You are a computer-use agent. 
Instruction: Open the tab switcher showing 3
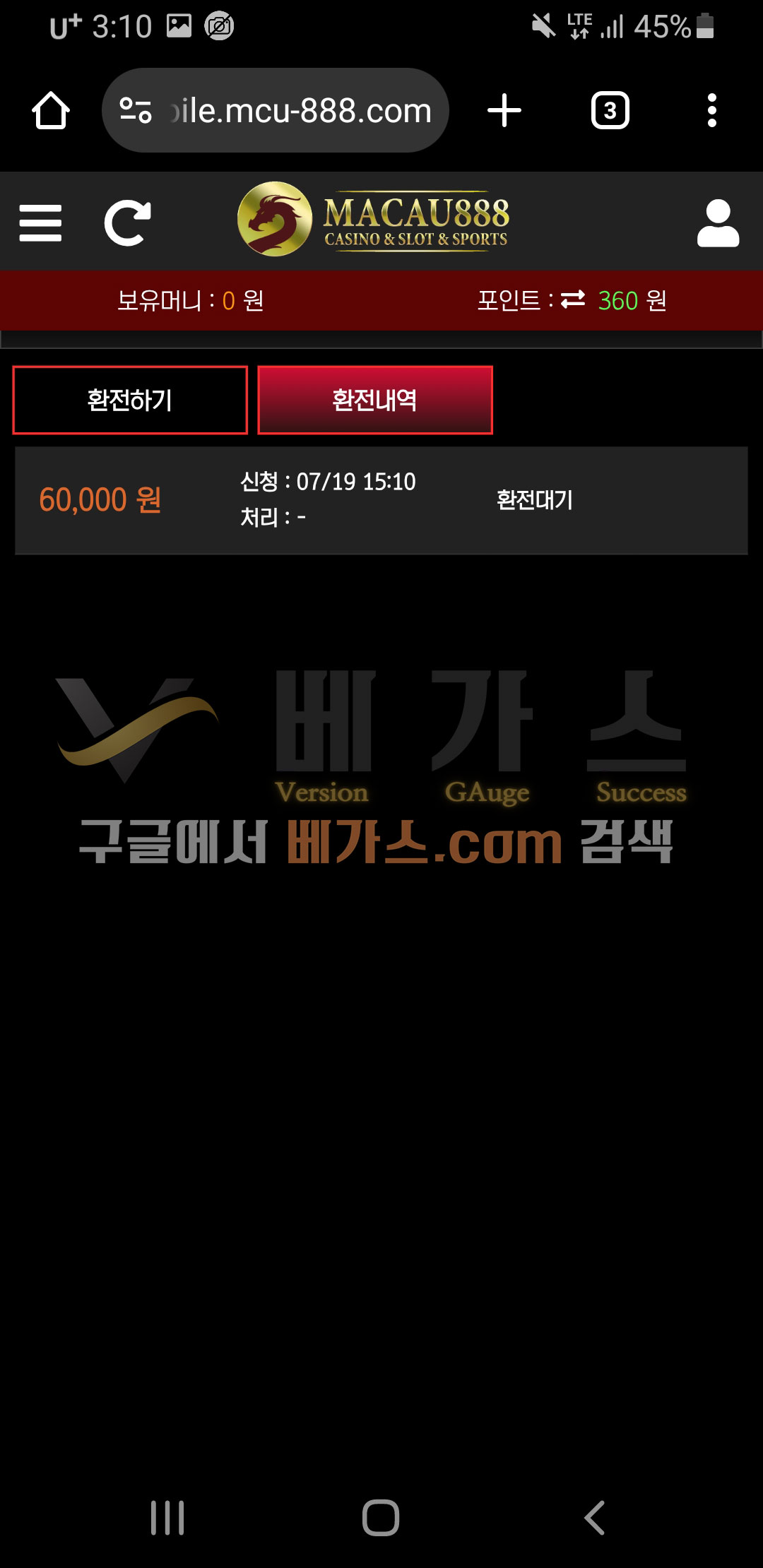610,111
